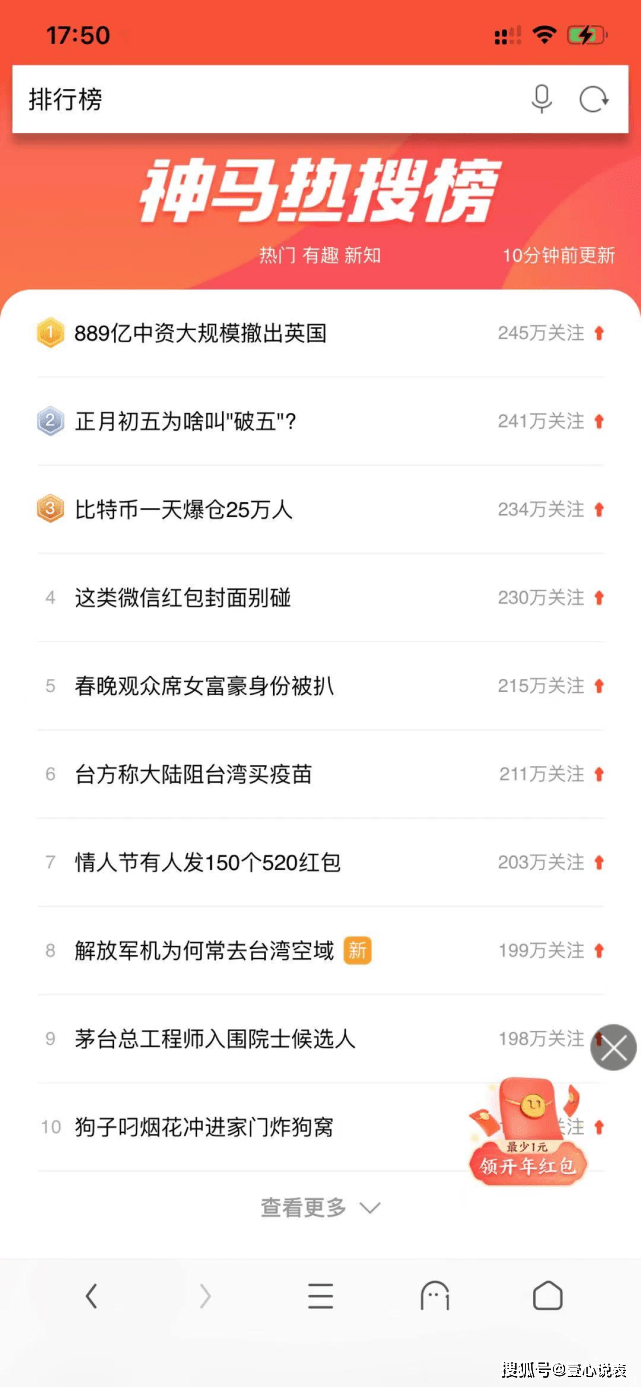This screenshot has height=1387, width=641.
Task: Start voice search with the microphone
Action: tap(542, 99)
